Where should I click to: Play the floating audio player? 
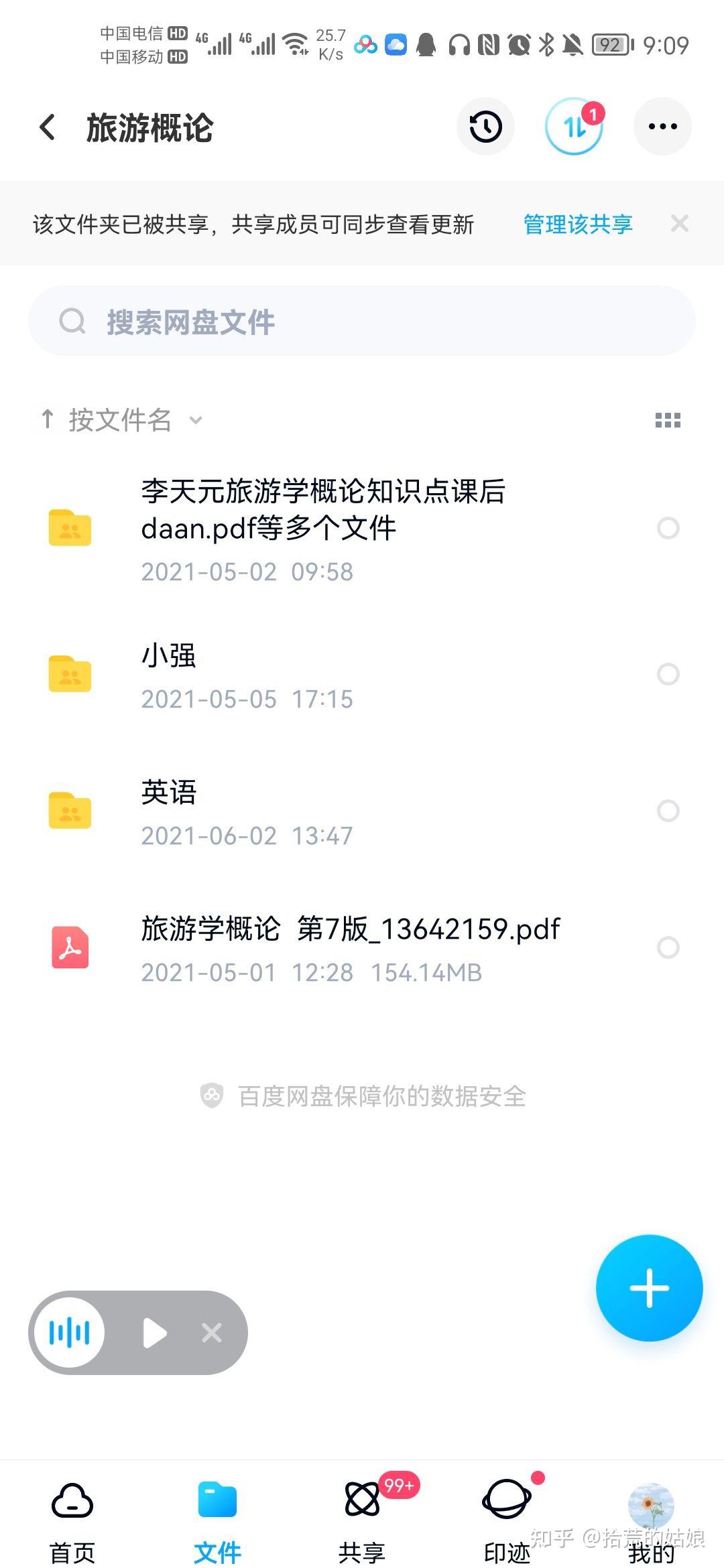pyautogui.click(x=155, y=1333)
